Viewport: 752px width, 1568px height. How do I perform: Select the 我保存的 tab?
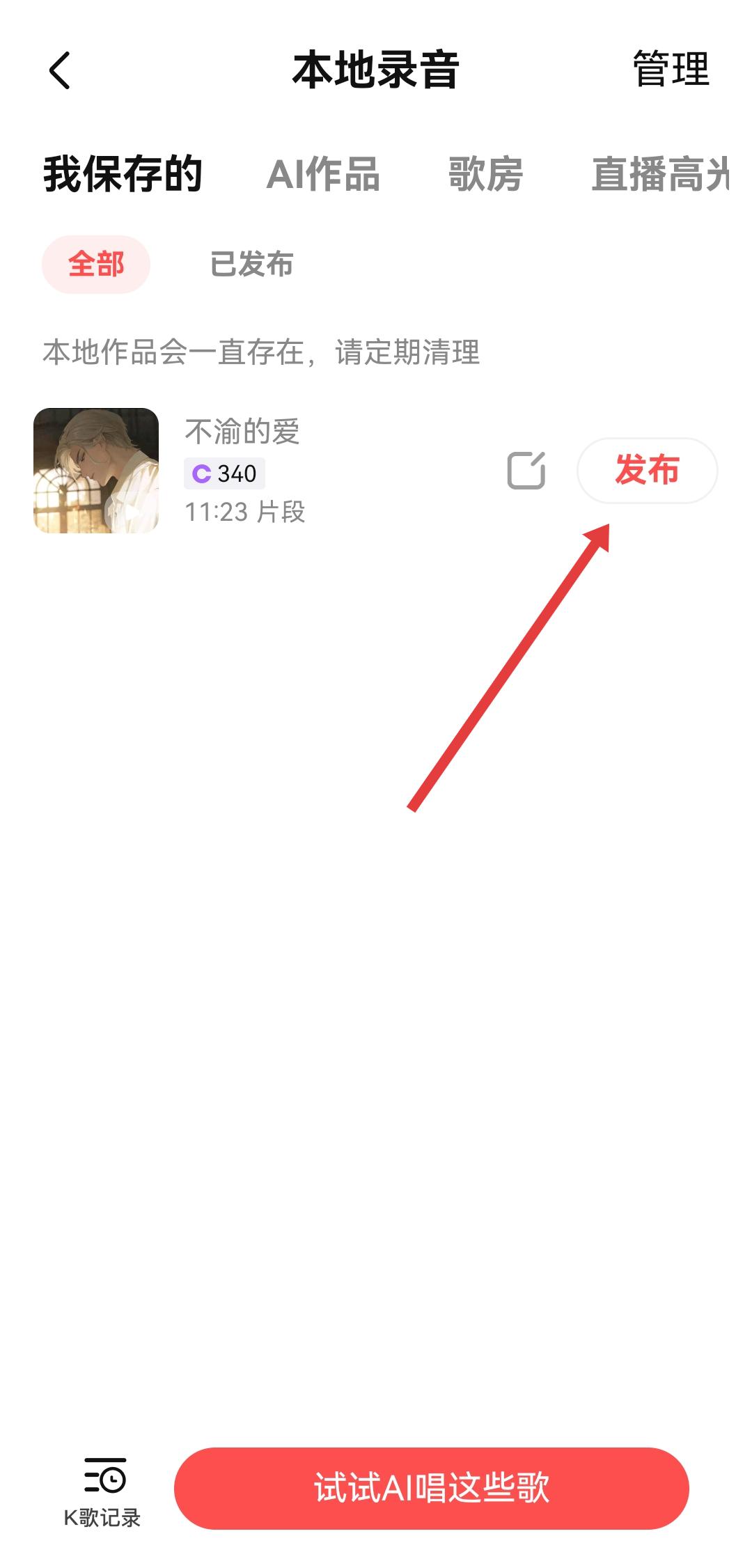click(x=123, y=174)
